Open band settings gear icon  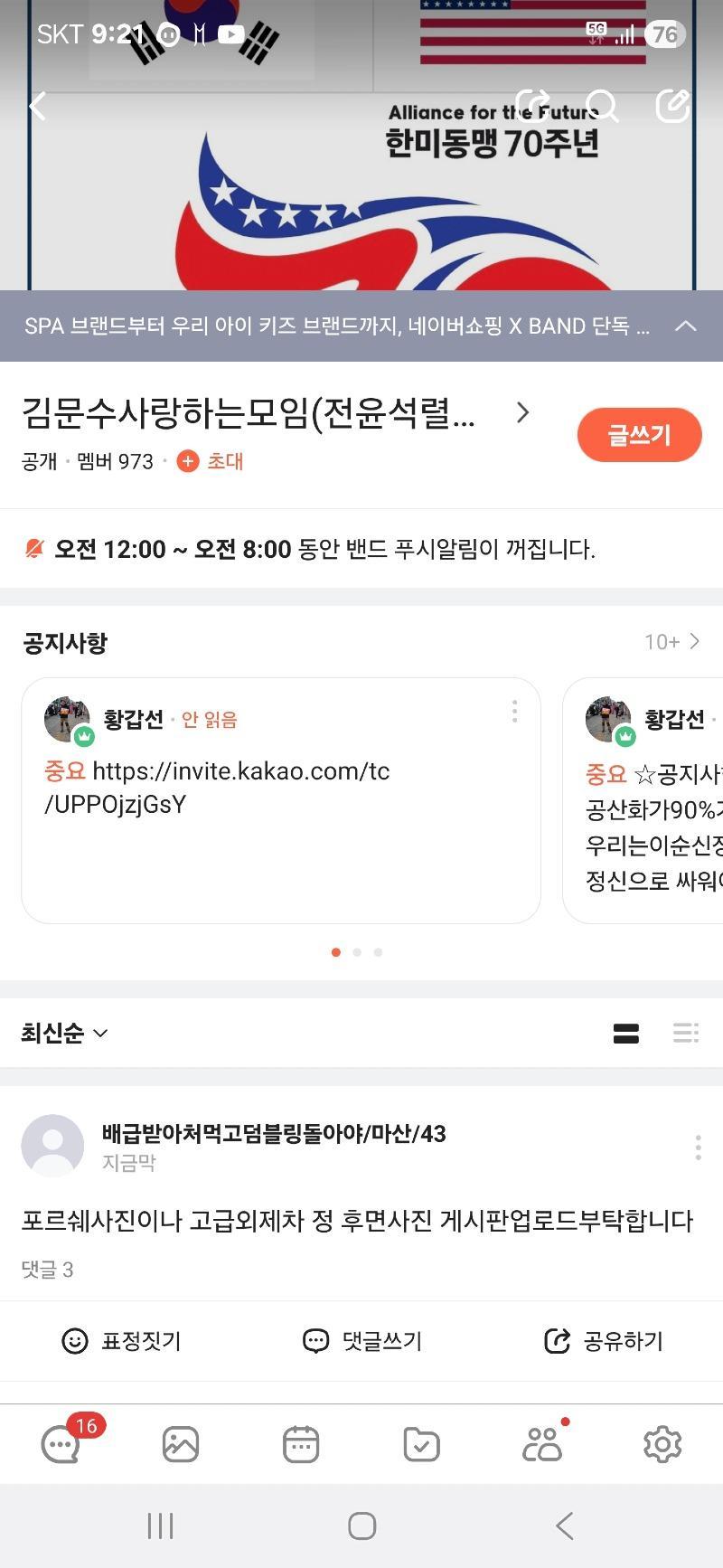662,1444
